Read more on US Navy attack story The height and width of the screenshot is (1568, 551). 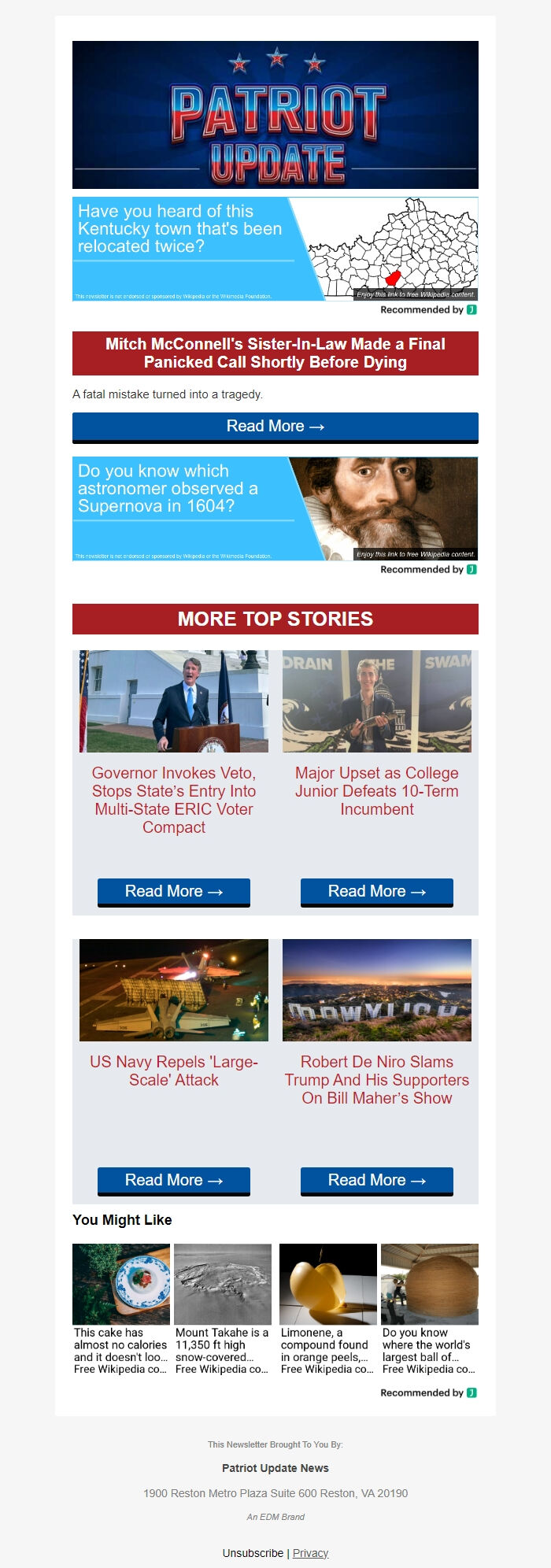coord(174,1181)
